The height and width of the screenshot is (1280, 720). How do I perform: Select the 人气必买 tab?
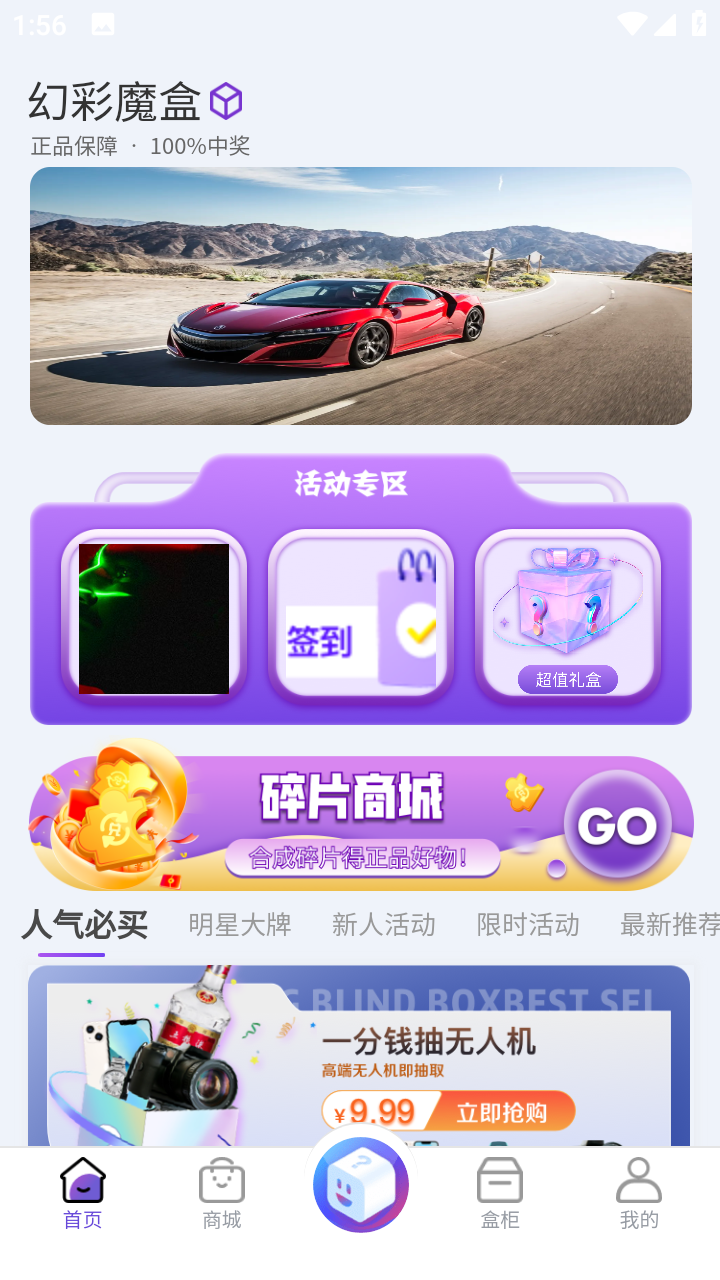(85, 925)
